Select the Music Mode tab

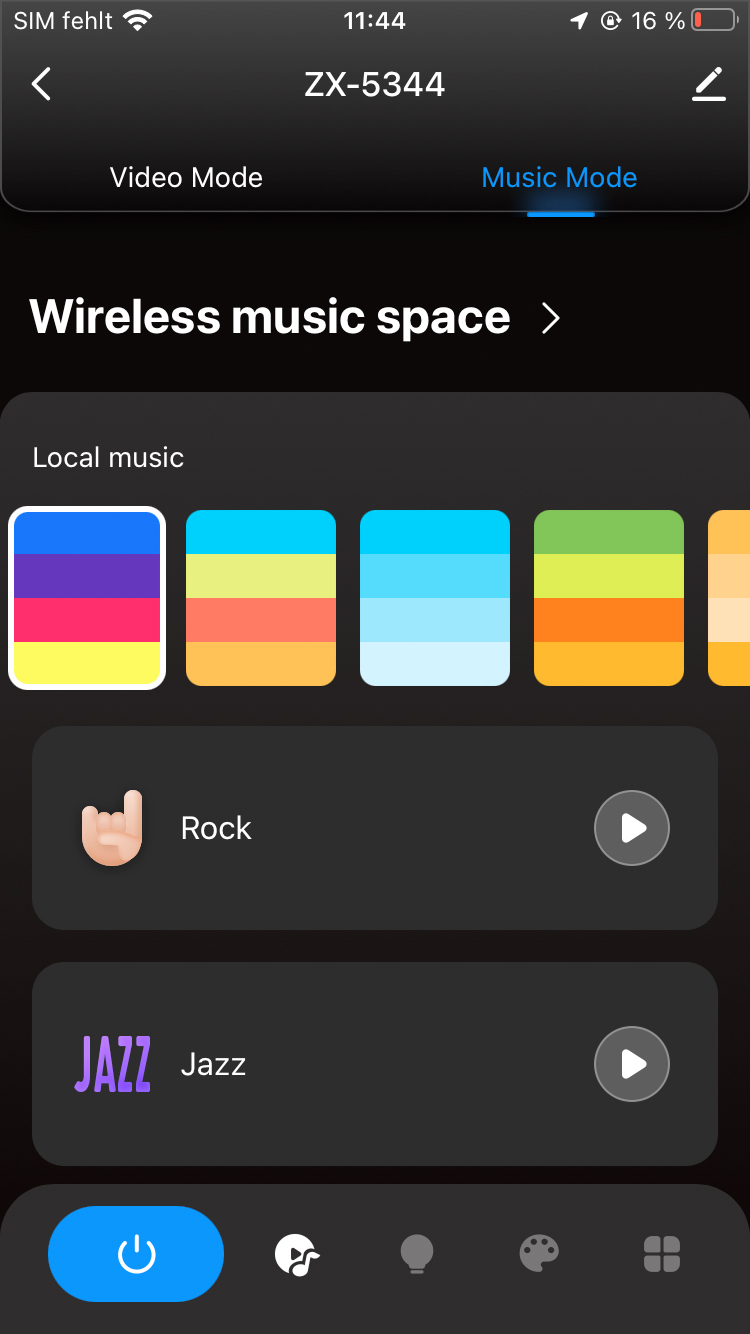(559, 178)
